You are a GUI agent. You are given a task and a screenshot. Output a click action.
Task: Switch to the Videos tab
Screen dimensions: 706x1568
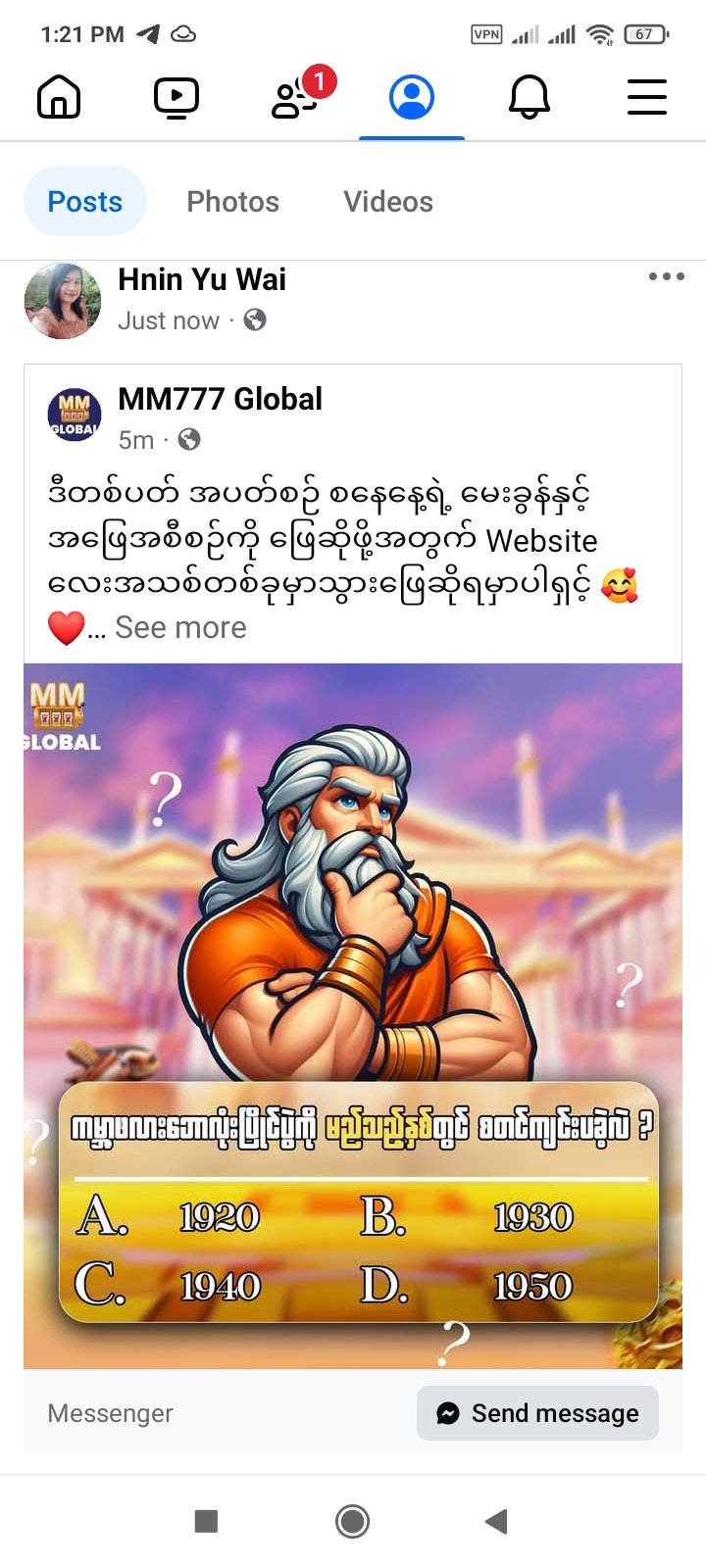coord(388,202)
